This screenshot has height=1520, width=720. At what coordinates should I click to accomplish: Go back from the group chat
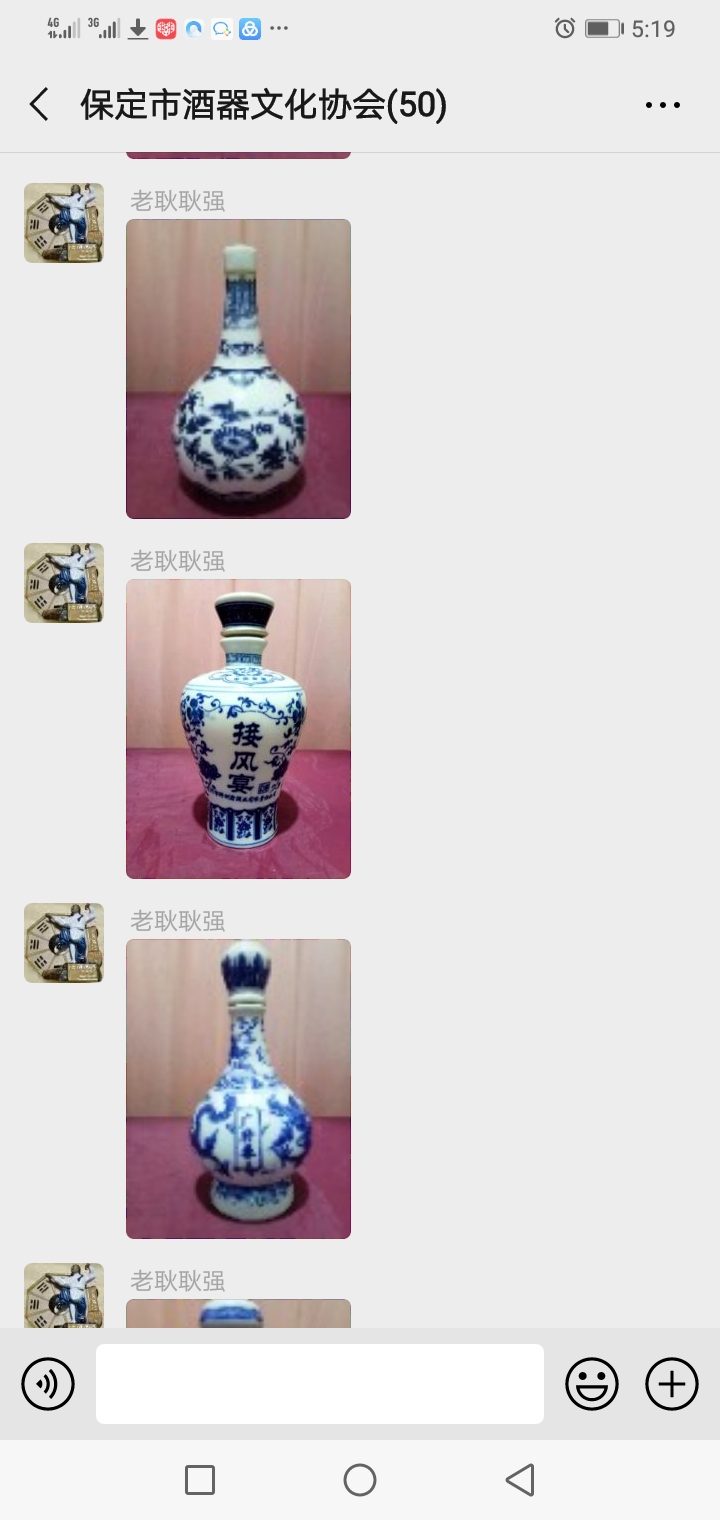tap(40, 105)
